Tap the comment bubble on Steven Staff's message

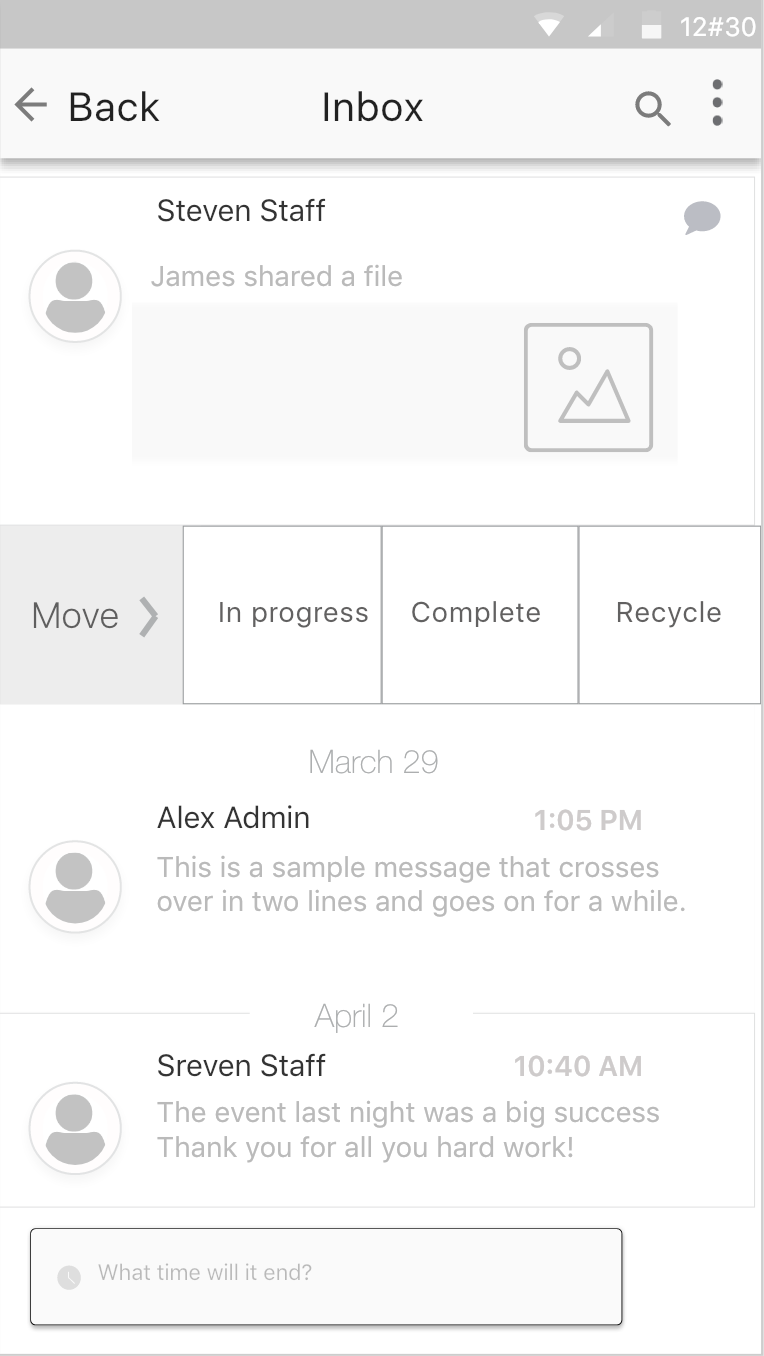702,217
